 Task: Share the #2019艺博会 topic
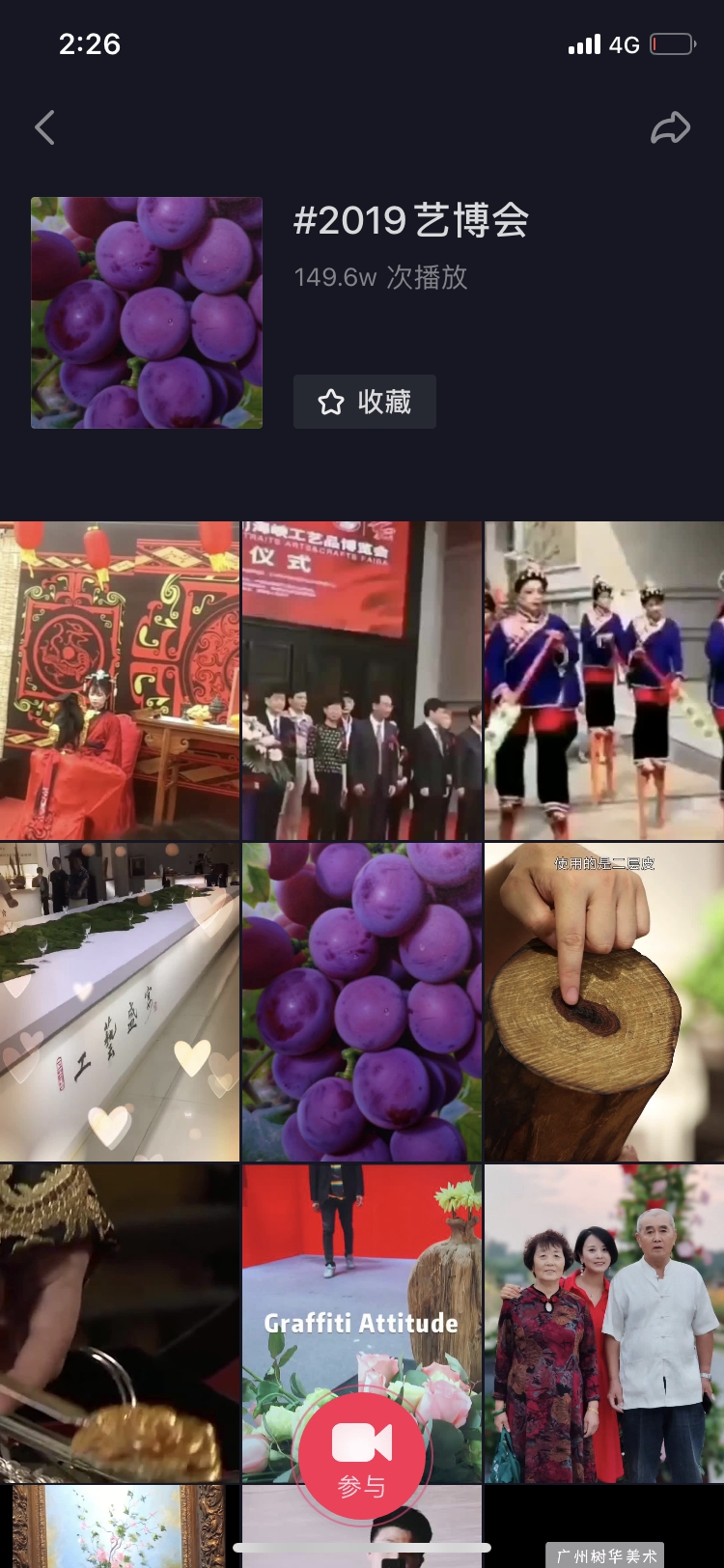point(670,127)
